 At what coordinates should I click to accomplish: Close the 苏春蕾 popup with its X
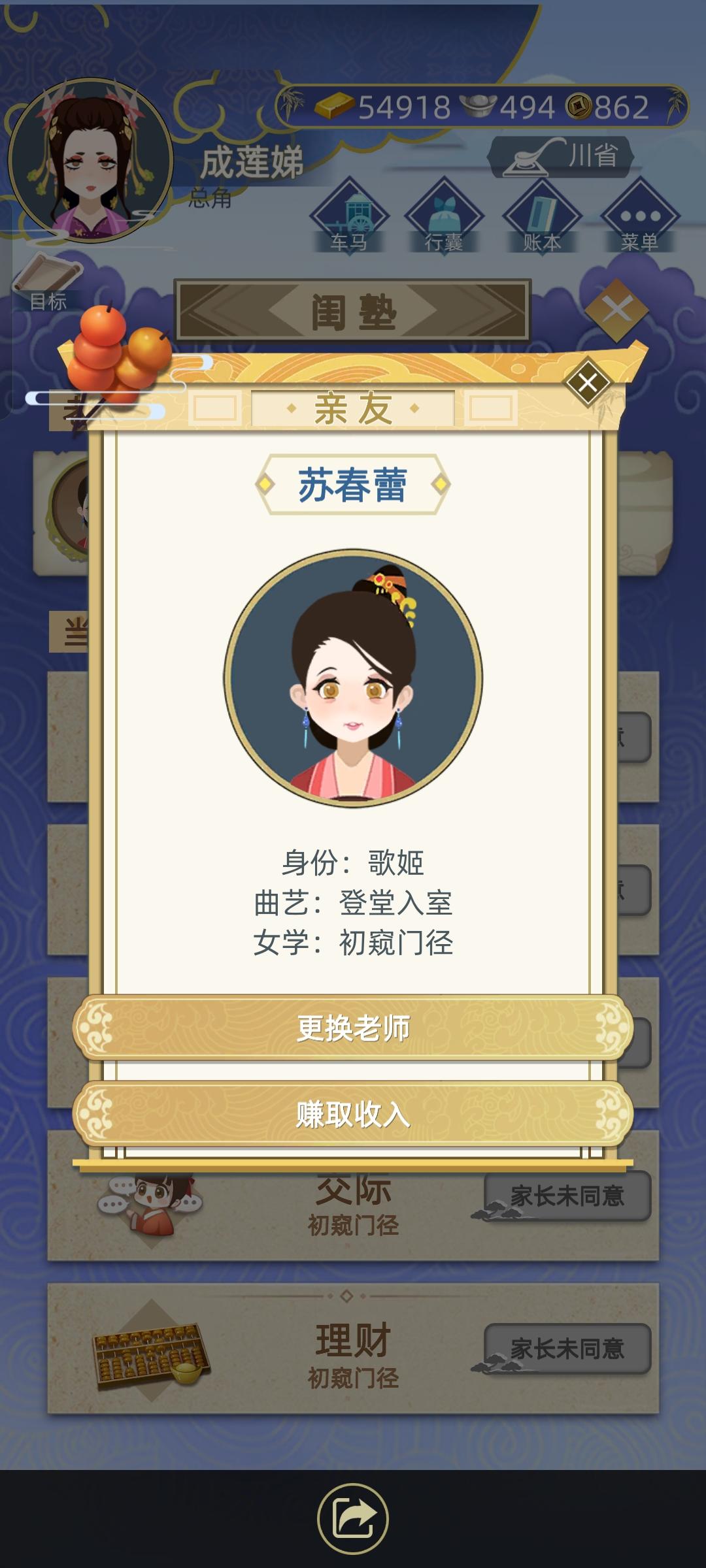588,384
